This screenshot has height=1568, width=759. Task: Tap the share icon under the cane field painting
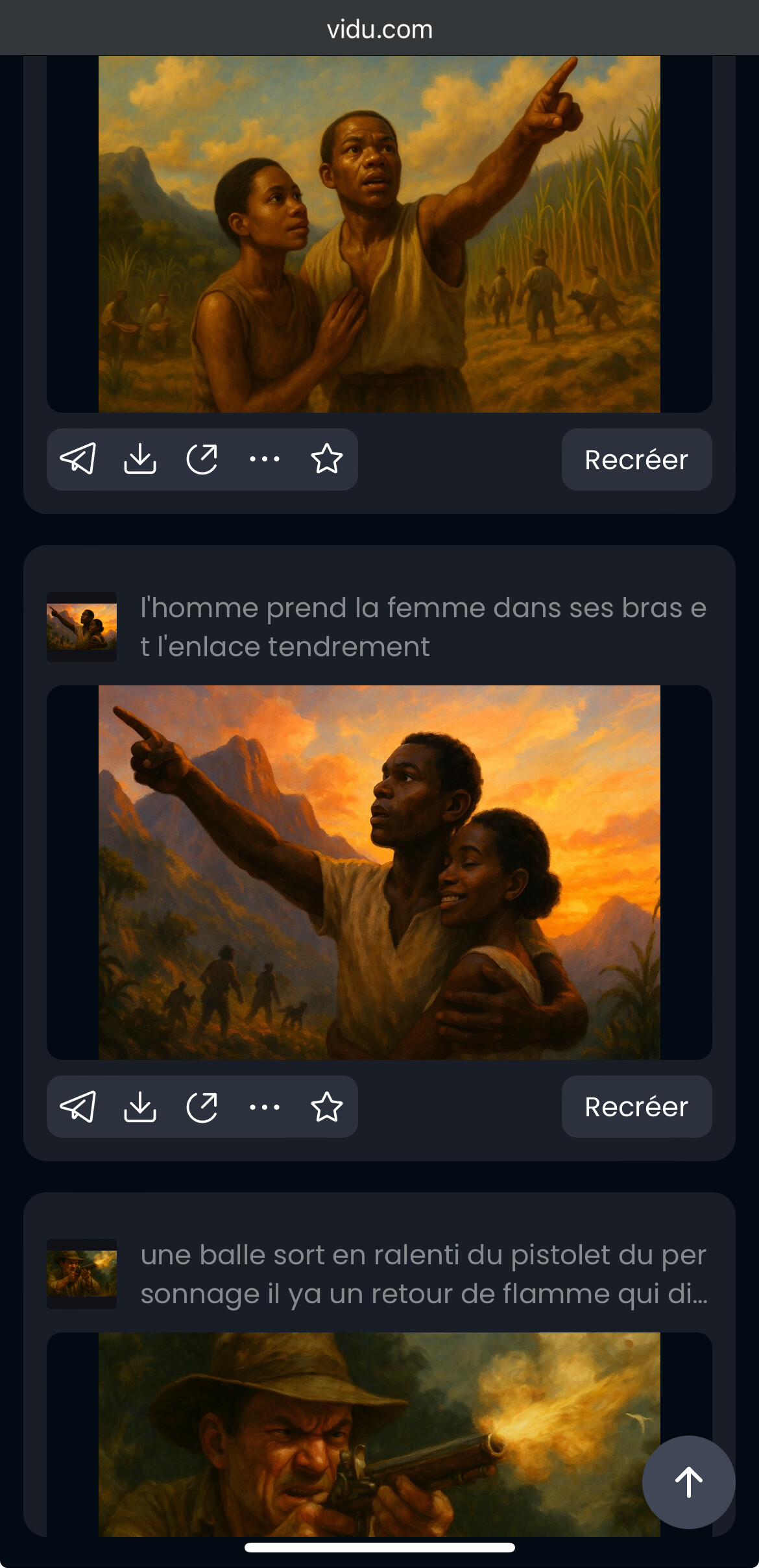78,459
